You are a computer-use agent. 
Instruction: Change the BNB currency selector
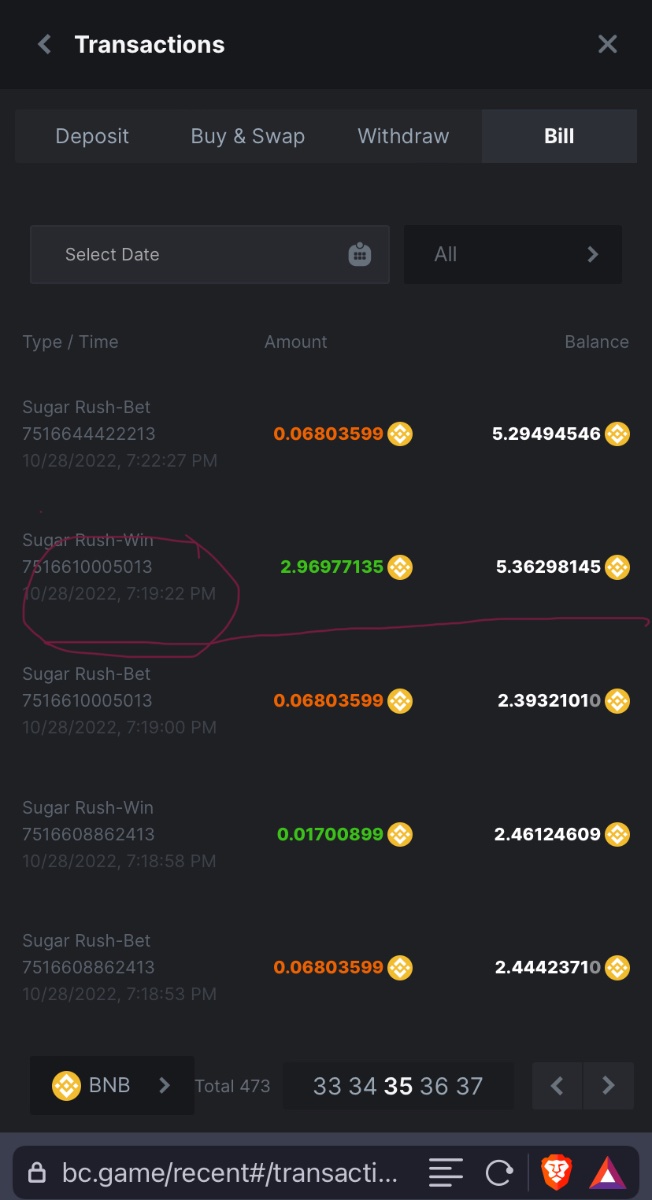click(x=111, y=1085)
